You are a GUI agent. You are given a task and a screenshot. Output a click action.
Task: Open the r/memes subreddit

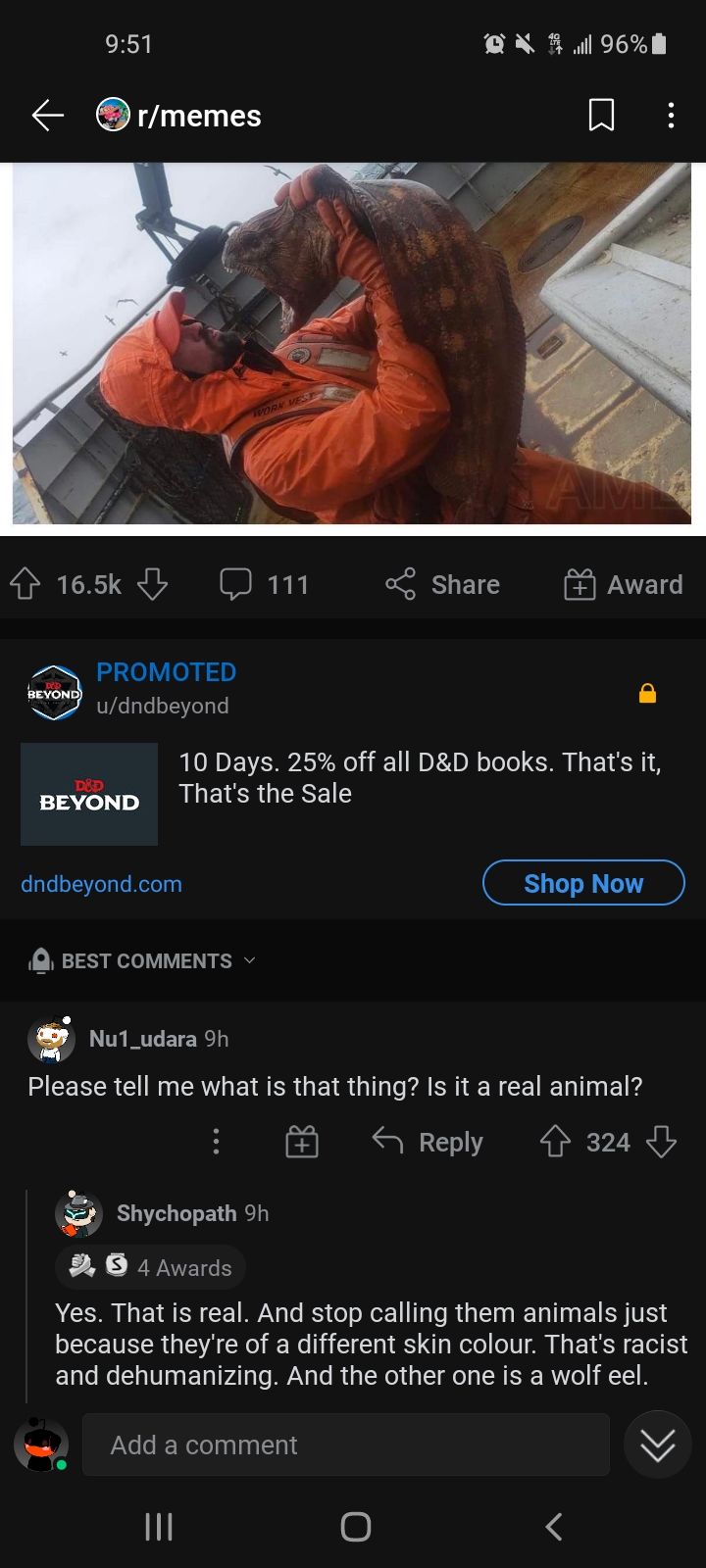[198, 116]
